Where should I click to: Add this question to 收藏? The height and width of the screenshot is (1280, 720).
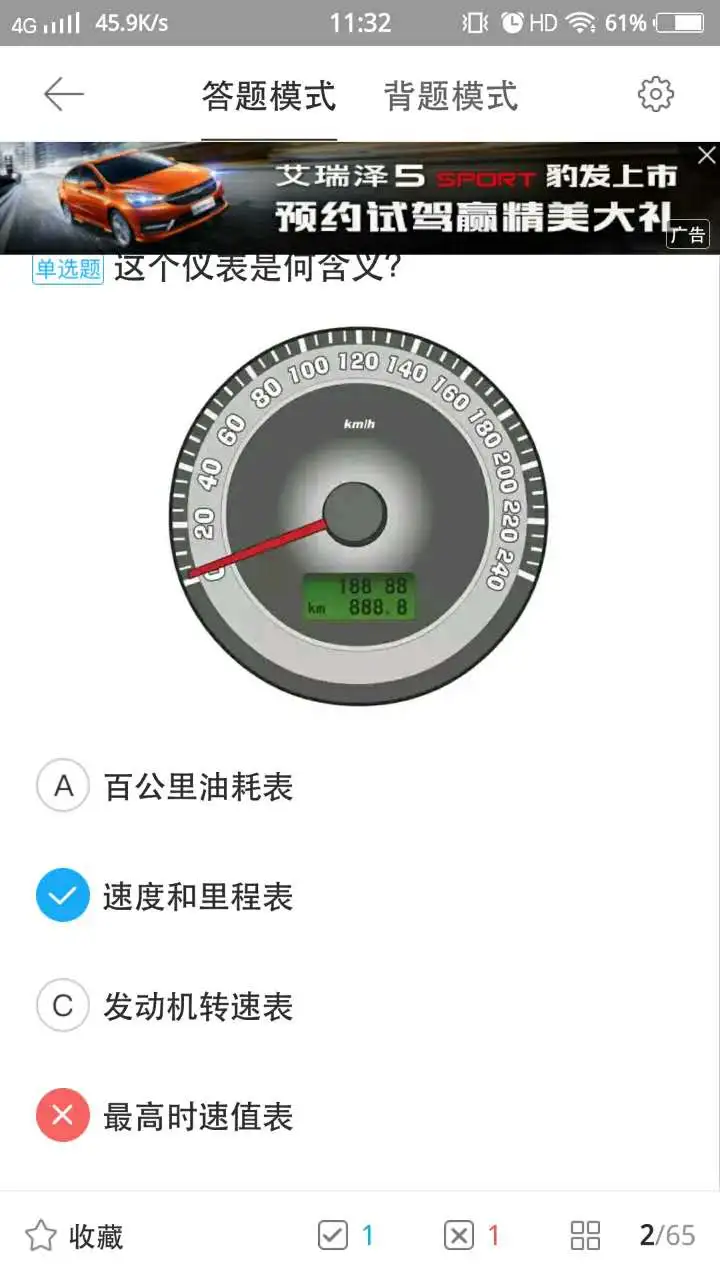(x=74, y=1236)
